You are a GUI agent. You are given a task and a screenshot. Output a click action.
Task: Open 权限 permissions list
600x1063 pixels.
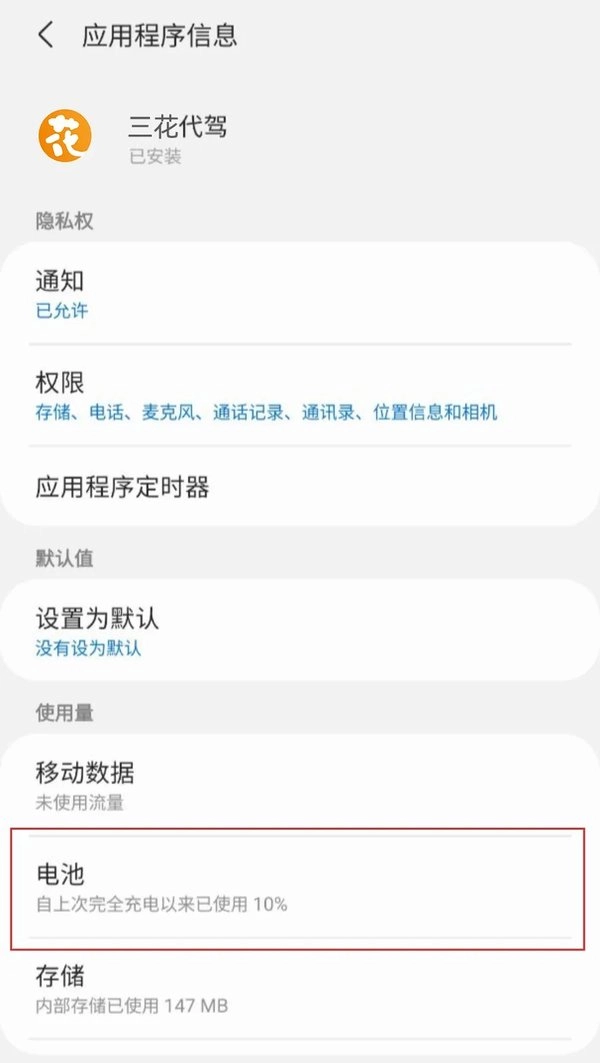coord(300,396)
